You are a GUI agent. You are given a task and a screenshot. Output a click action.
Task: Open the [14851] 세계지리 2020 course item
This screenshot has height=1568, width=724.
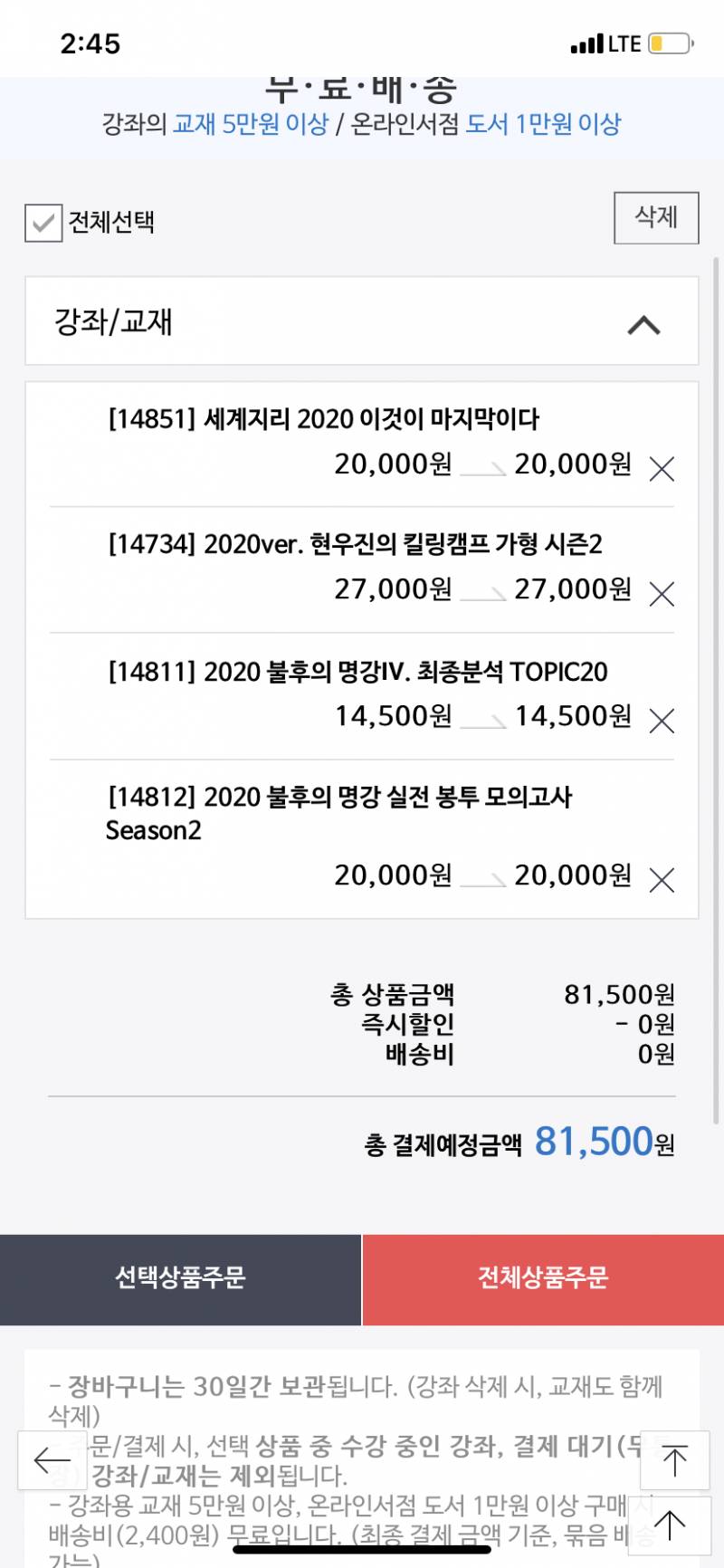point(323,419)
